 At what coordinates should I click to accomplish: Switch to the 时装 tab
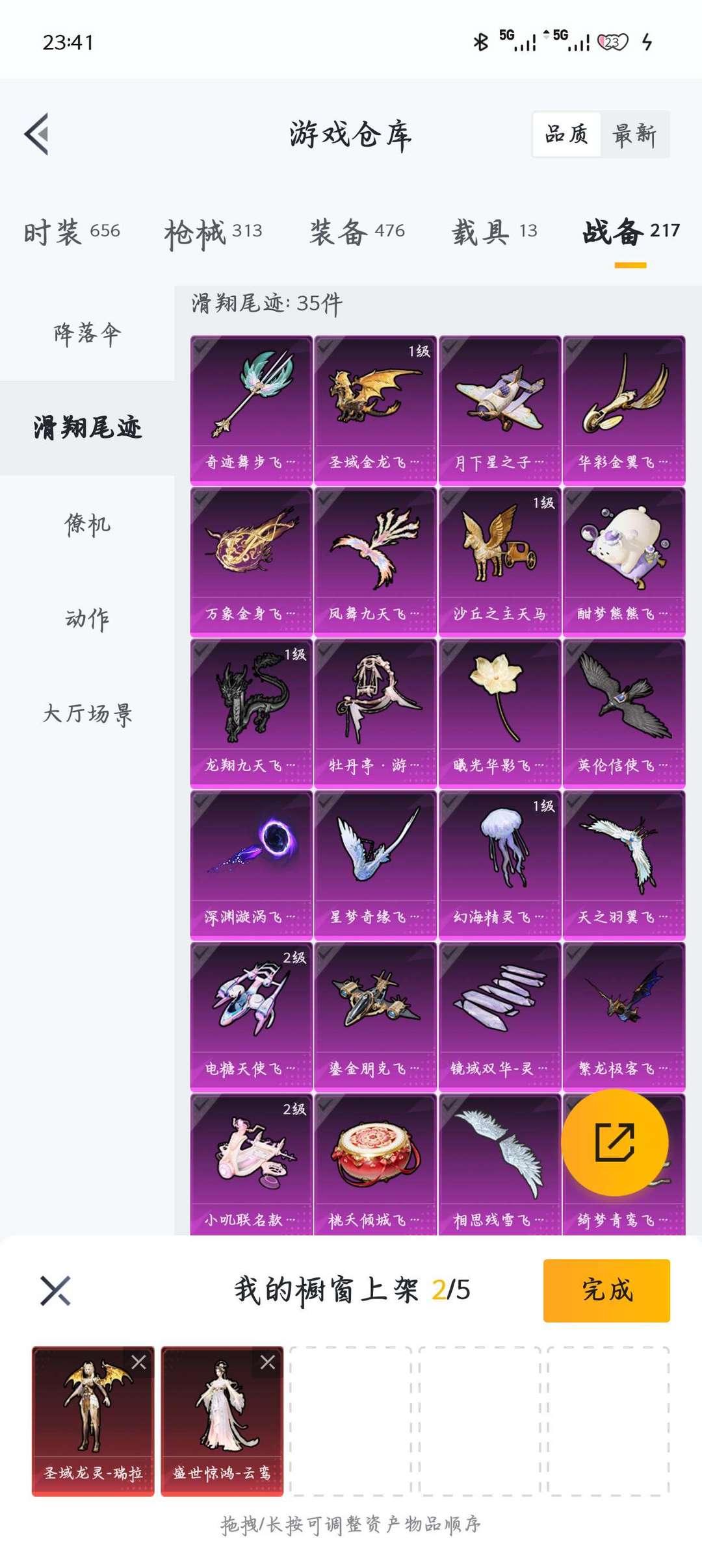point(71,231)
